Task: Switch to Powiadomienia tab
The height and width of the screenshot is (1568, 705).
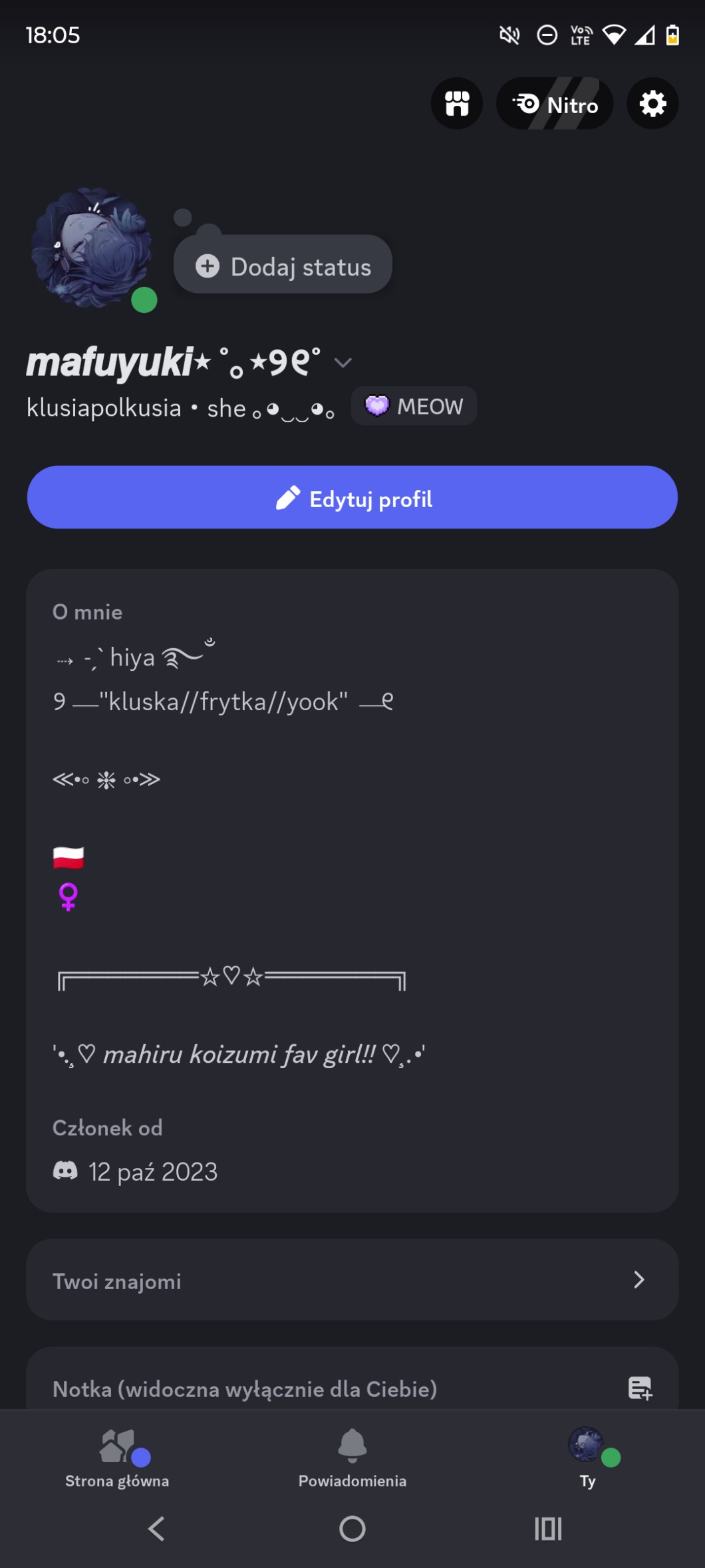Action: tap(352, 1459)
